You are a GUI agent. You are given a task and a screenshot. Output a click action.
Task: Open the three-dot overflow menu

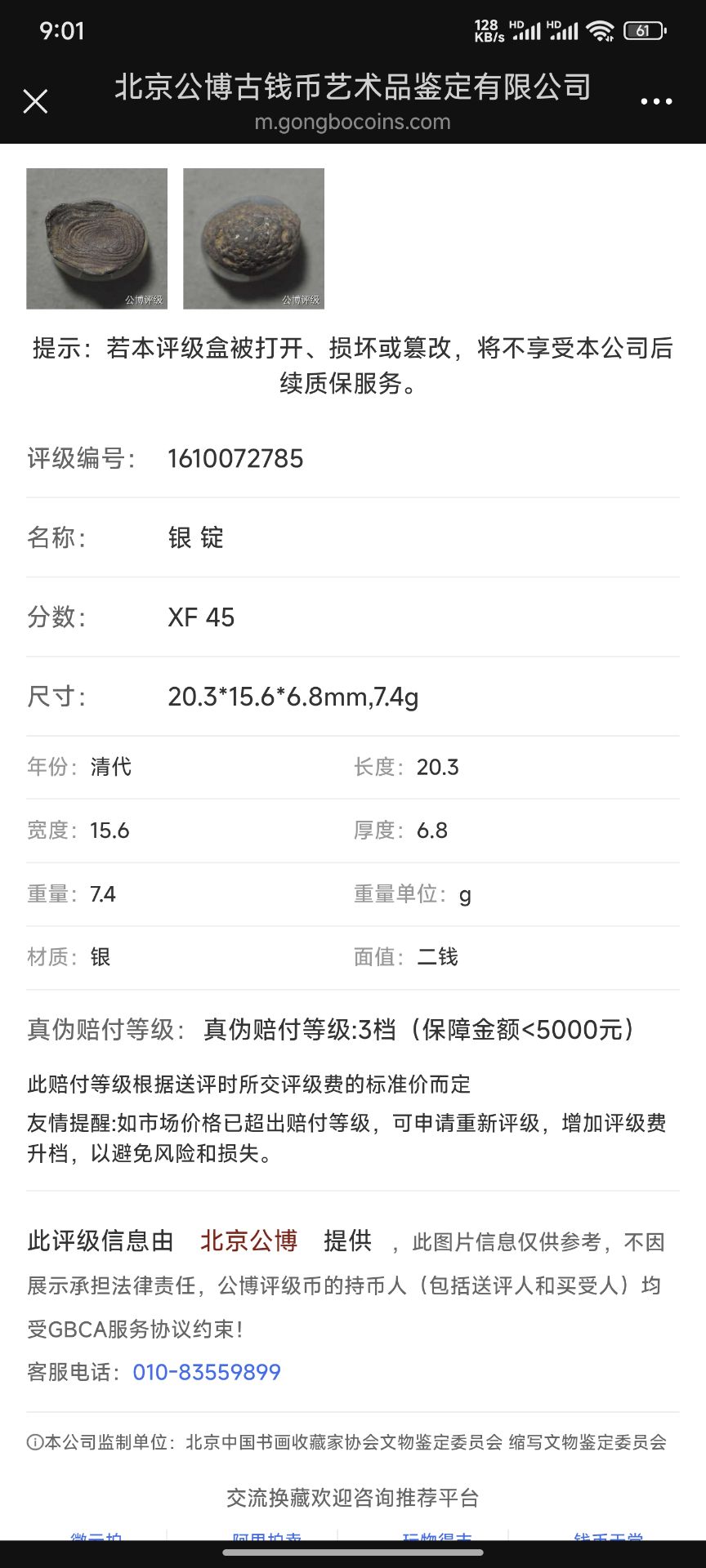[x=656, y=102]
